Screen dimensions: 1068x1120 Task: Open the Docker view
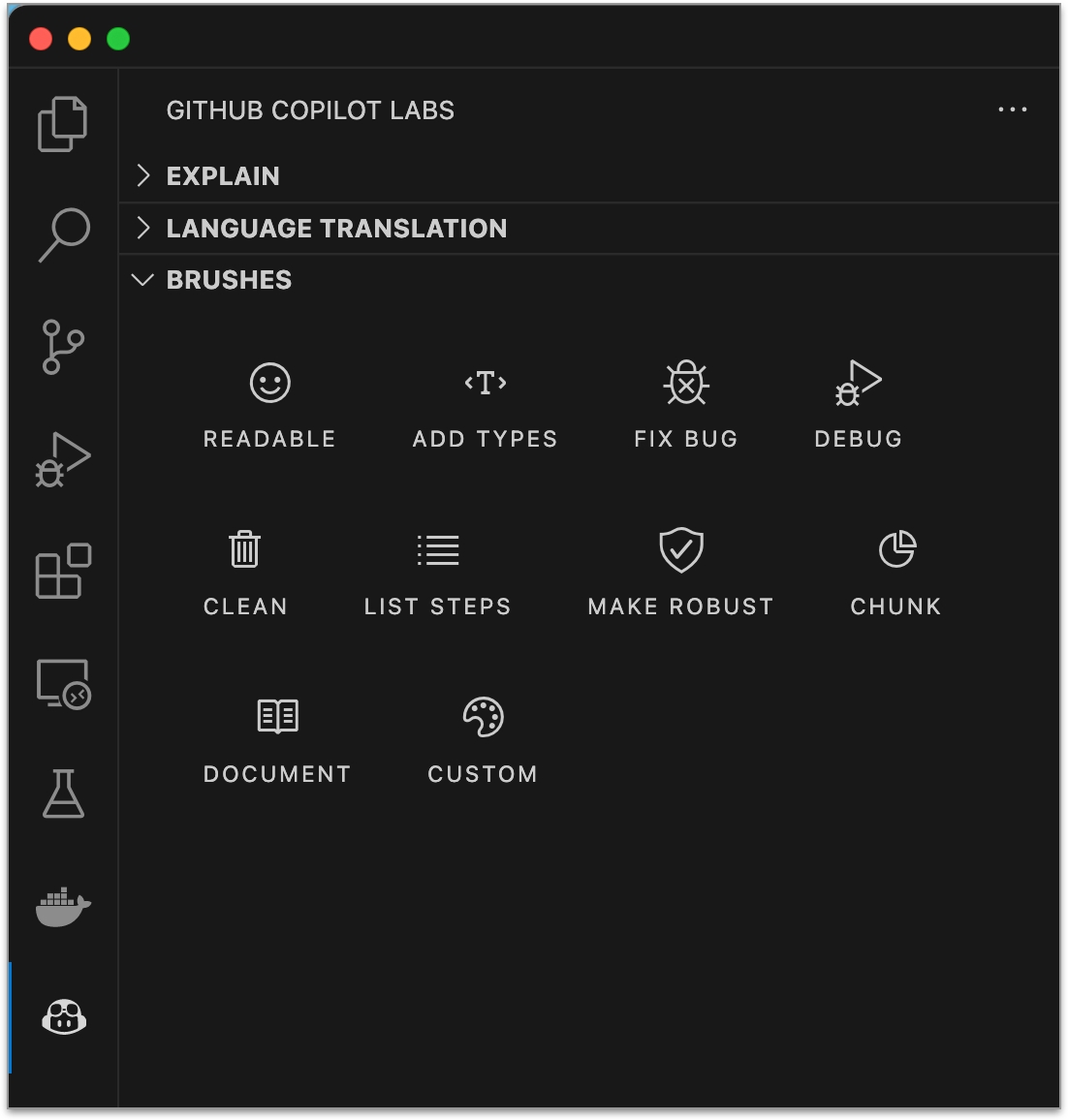coord(63,906)
